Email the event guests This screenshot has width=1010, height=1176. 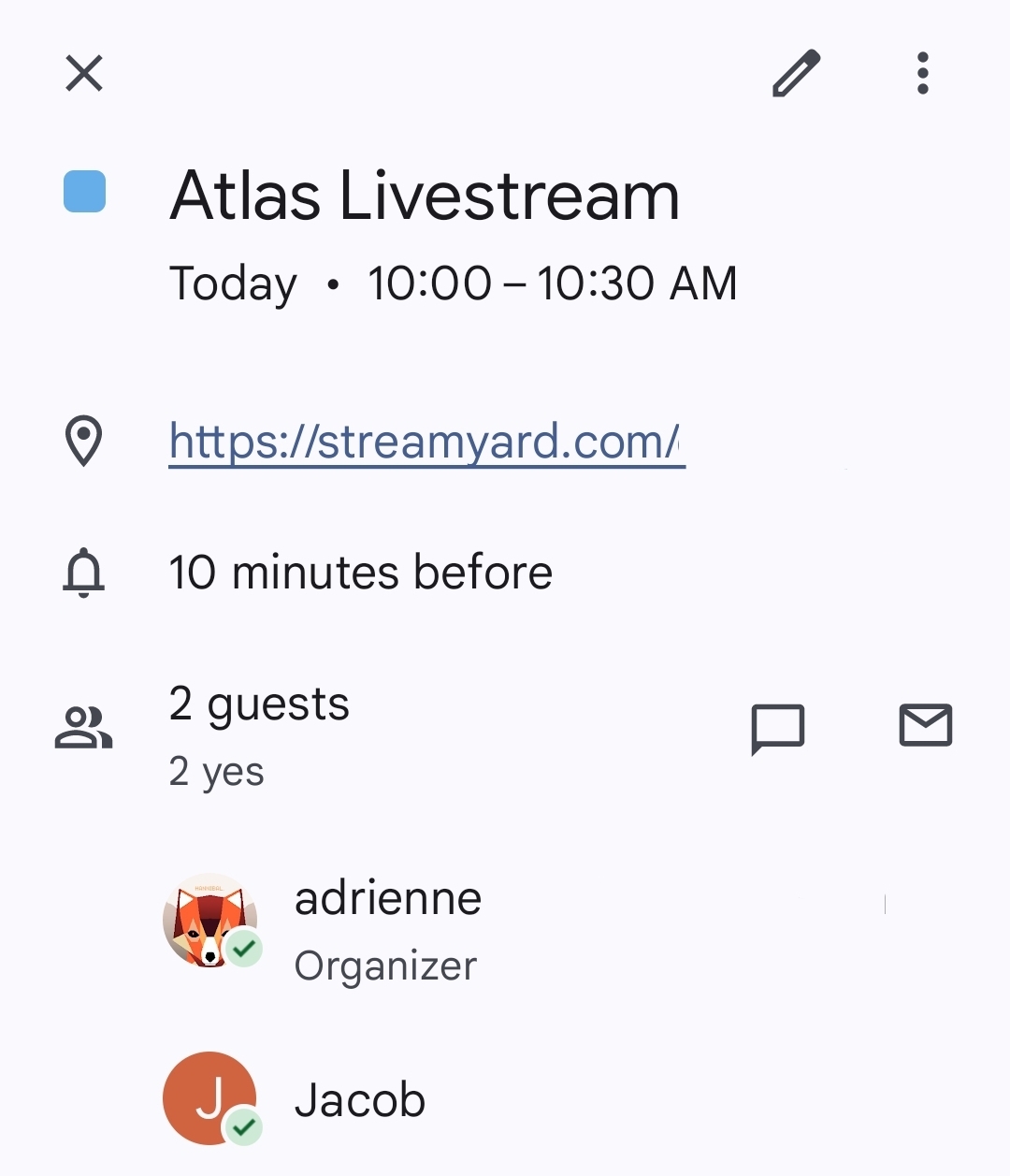pyautogui.click(x=925, y=726)
